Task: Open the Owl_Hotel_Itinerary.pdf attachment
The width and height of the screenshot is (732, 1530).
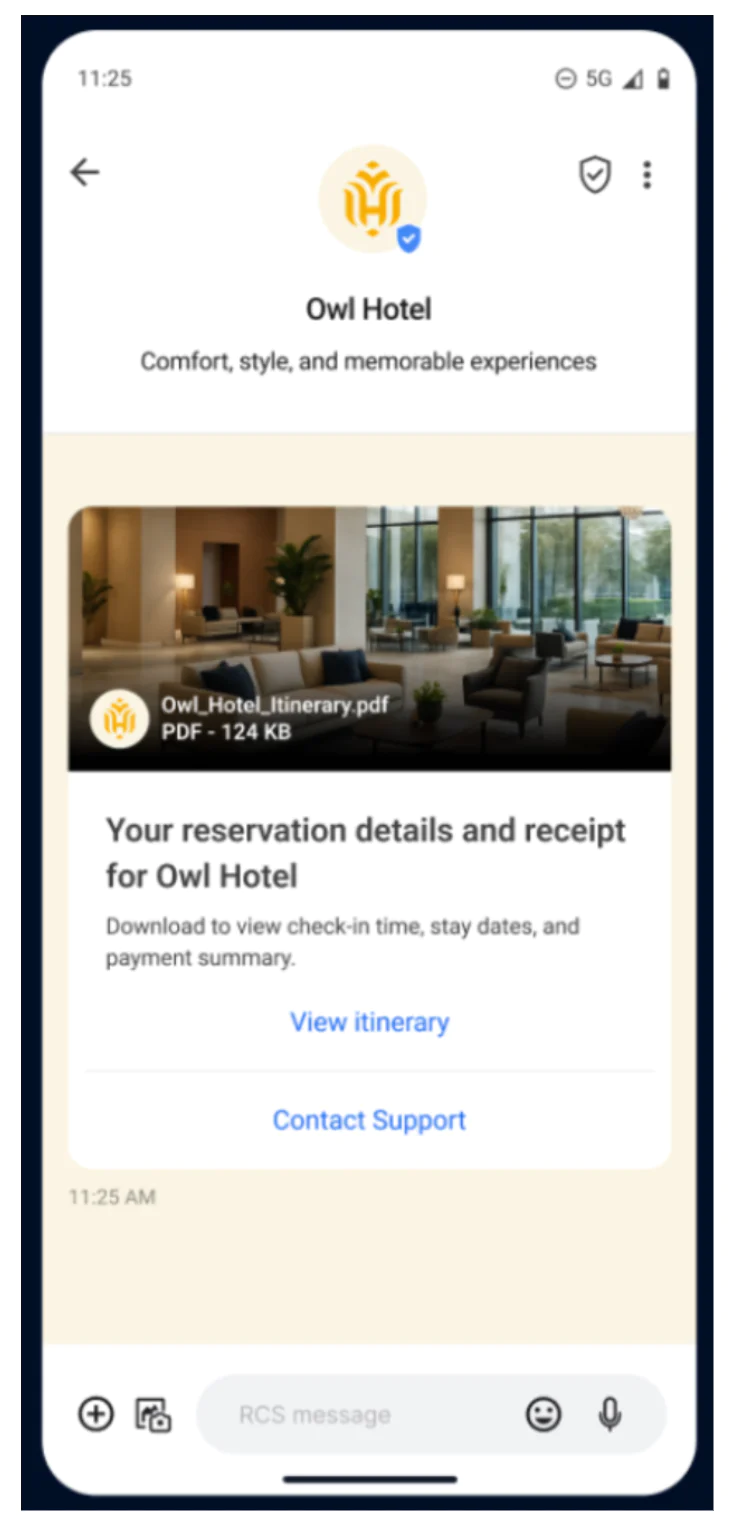Action: 274,718
